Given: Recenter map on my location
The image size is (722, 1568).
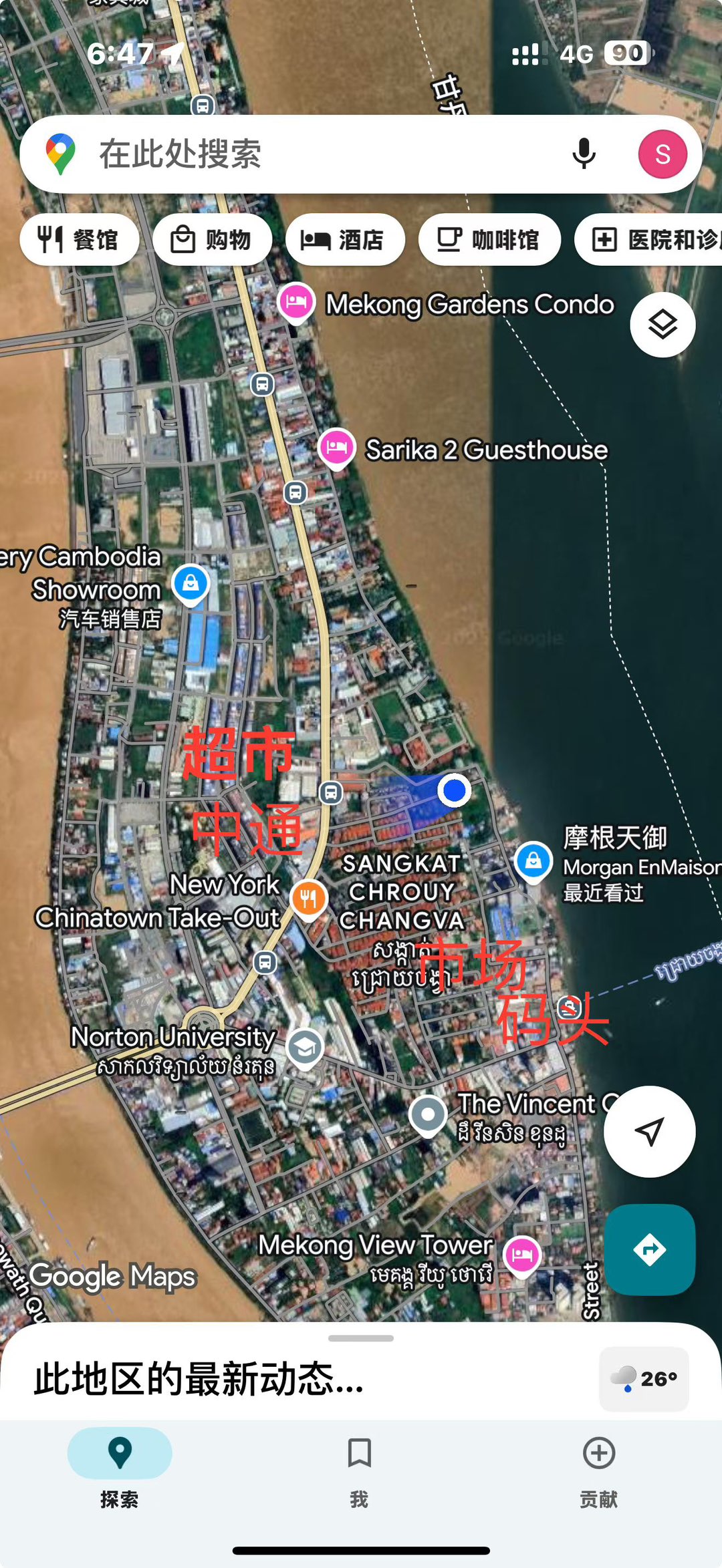Looking at the screenshot, I should click(x=649, y=1131).
